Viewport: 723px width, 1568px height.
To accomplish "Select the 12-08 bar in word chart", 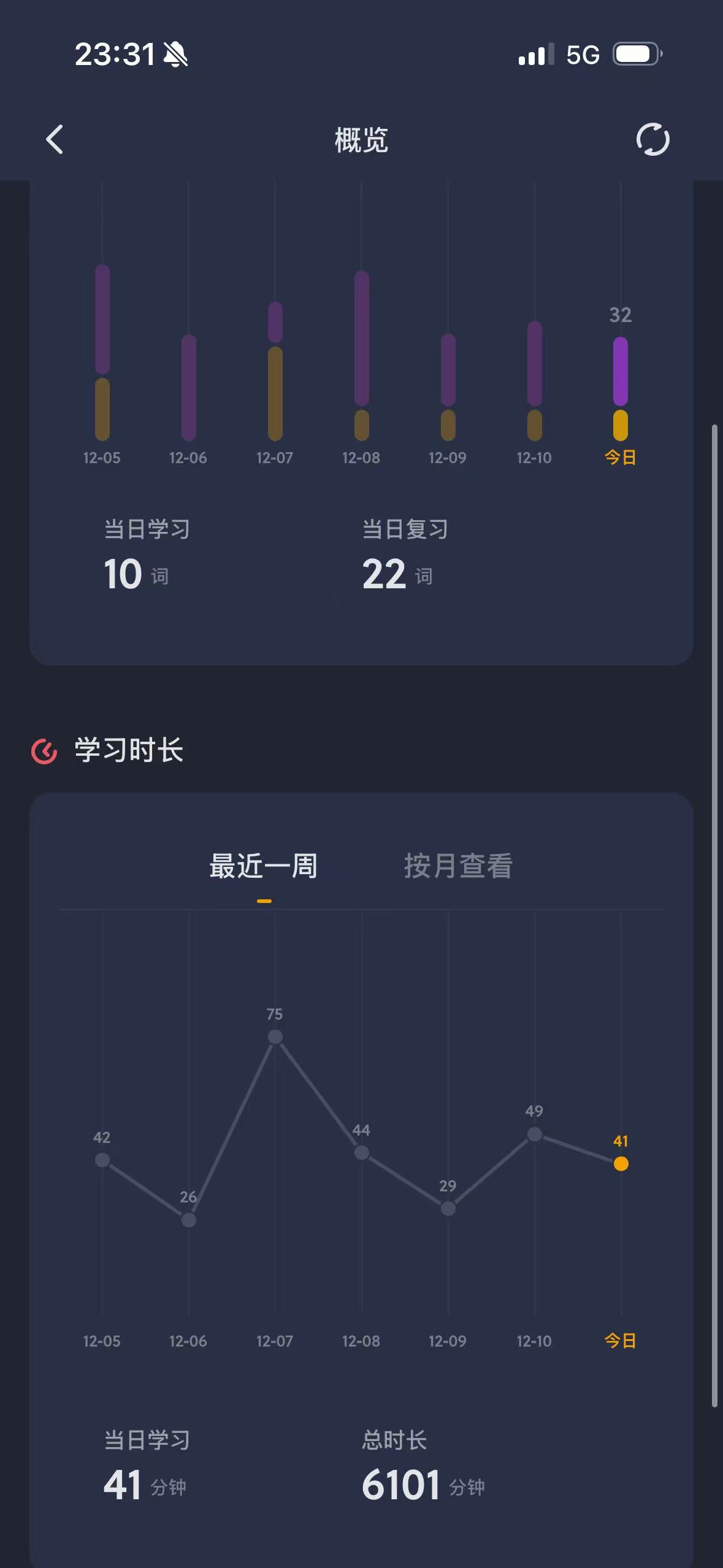I will [362, 356].
